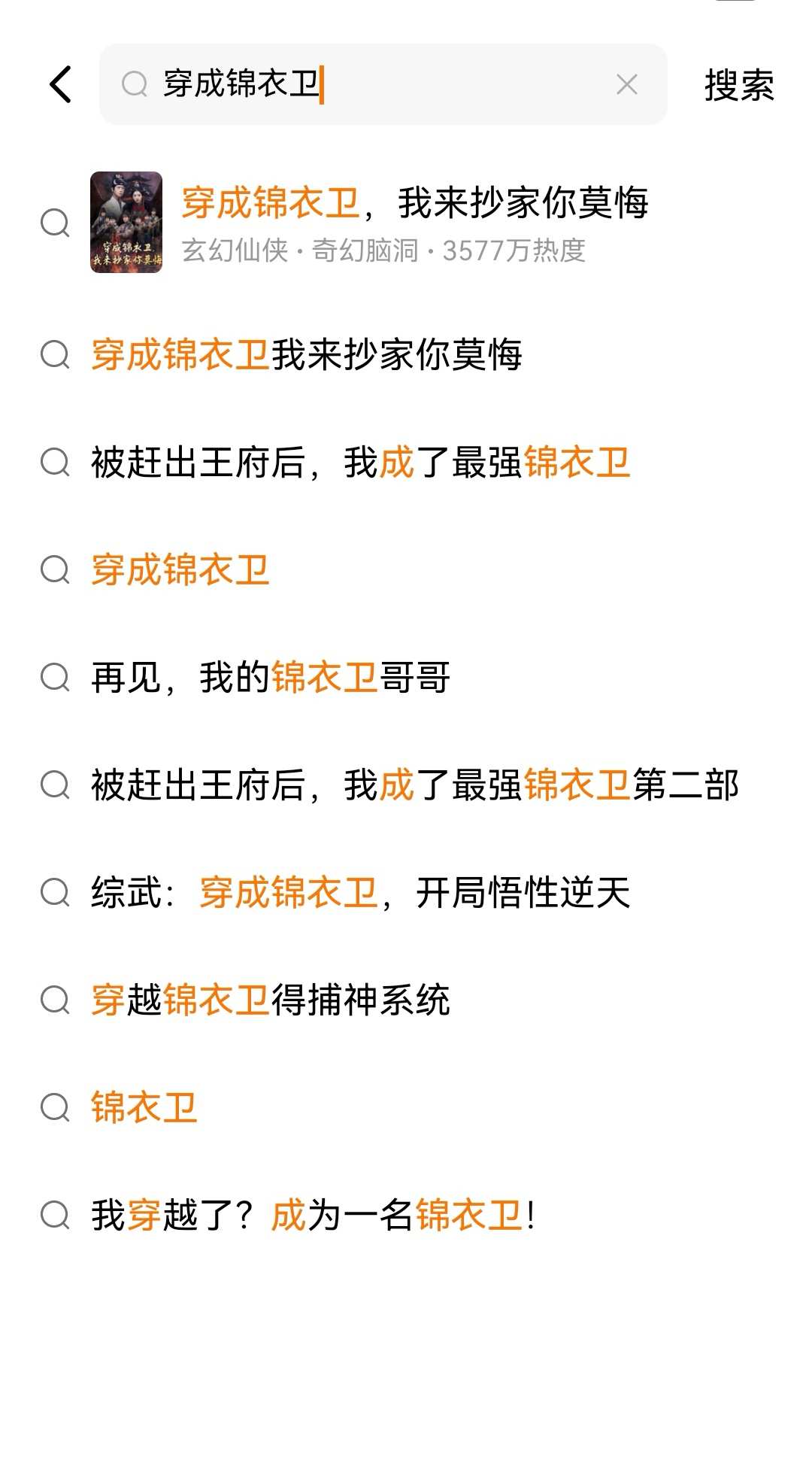Select the exact suggestion 穿成锦衣卫

click(x=180, y=569)
